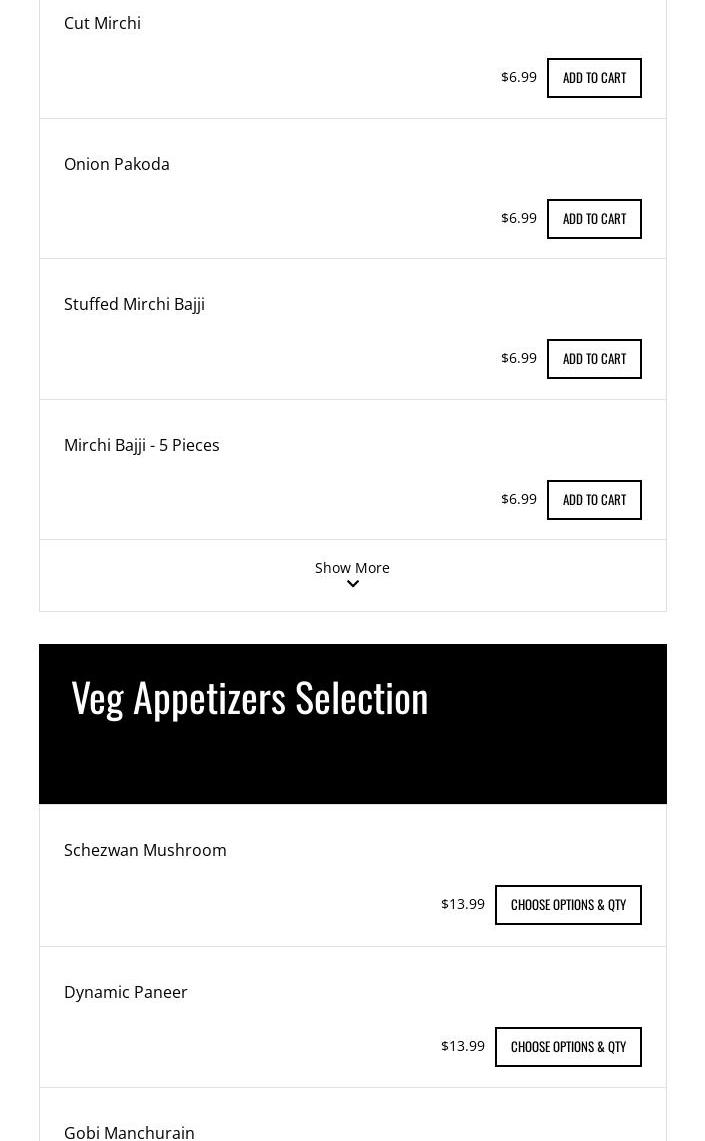This screenshot has height=1141, width=705.
Task: Add Cut Mirchi to cart
Action: [x=594, y=78]
